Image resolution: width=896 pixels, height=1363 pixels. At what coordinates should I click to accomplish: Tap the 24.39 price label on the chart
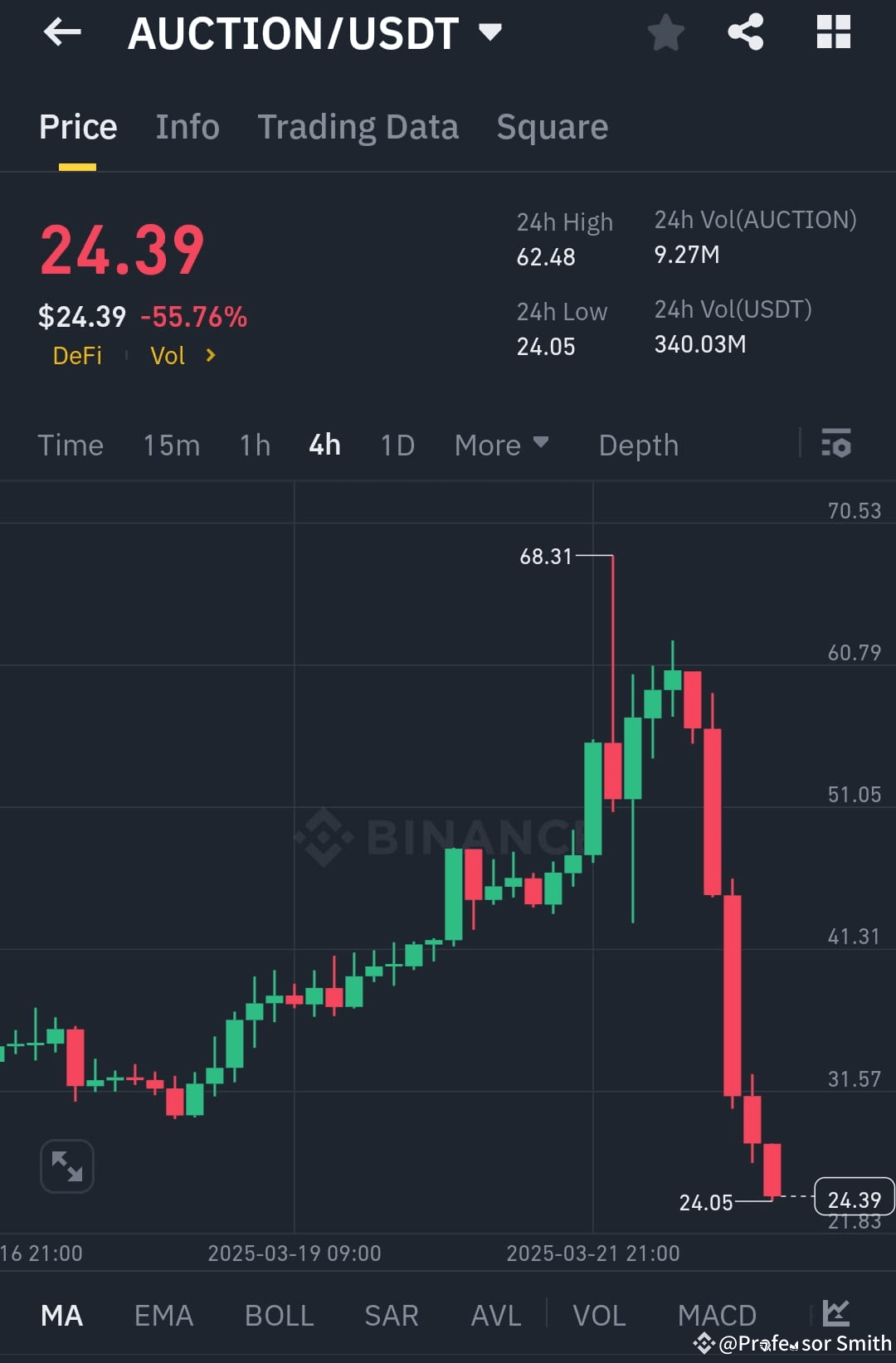(854, 1198)
